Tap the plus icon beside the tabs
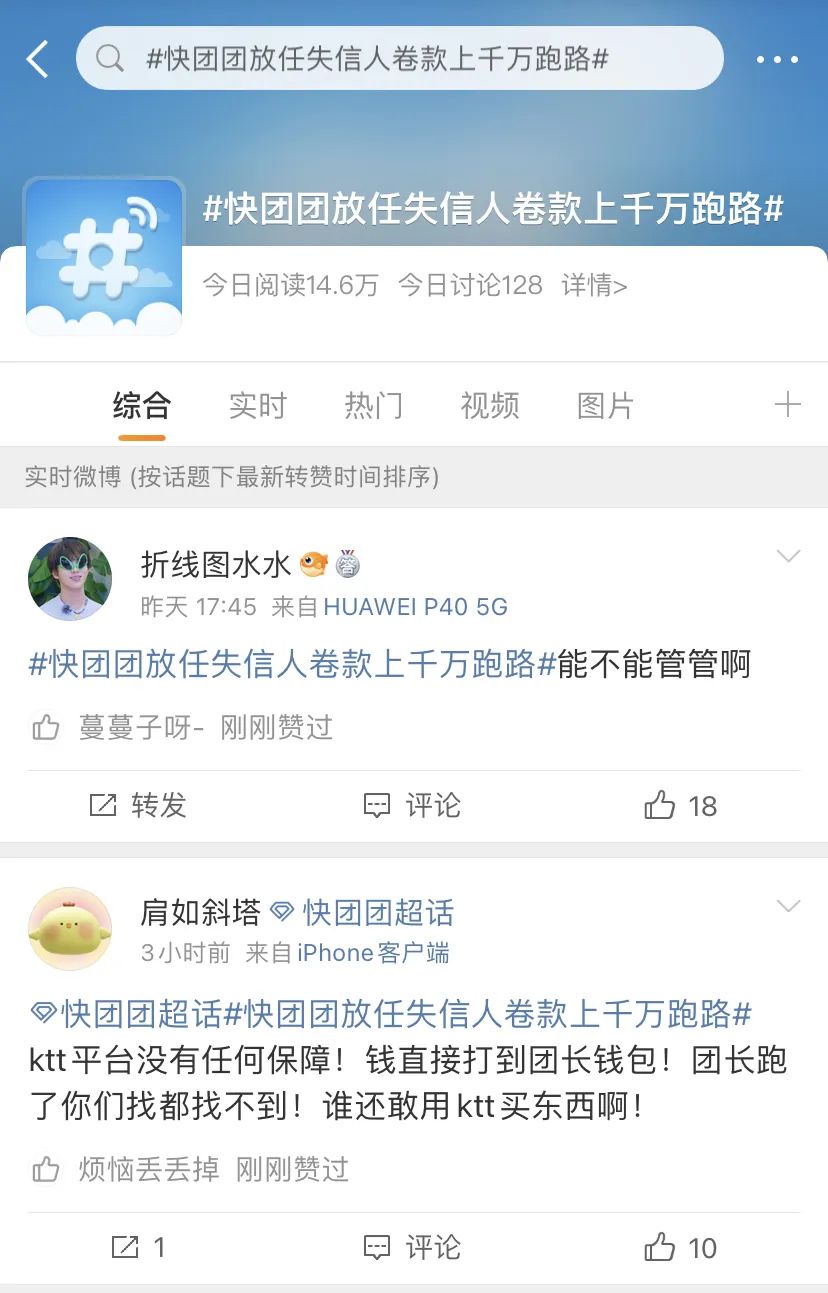The image size is (828, 1293). 787,405
